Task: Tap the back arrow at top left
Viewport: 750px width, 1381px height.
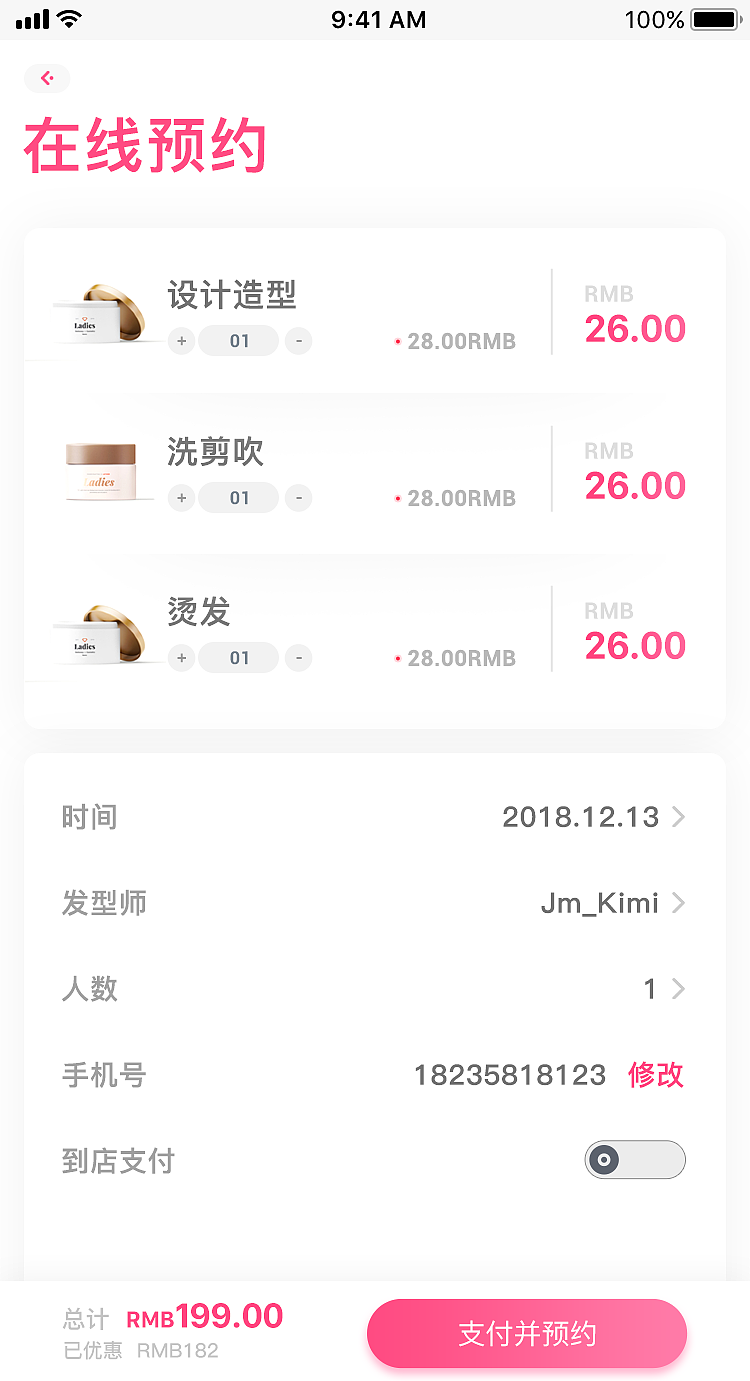Action: click(x=47, y=78)
